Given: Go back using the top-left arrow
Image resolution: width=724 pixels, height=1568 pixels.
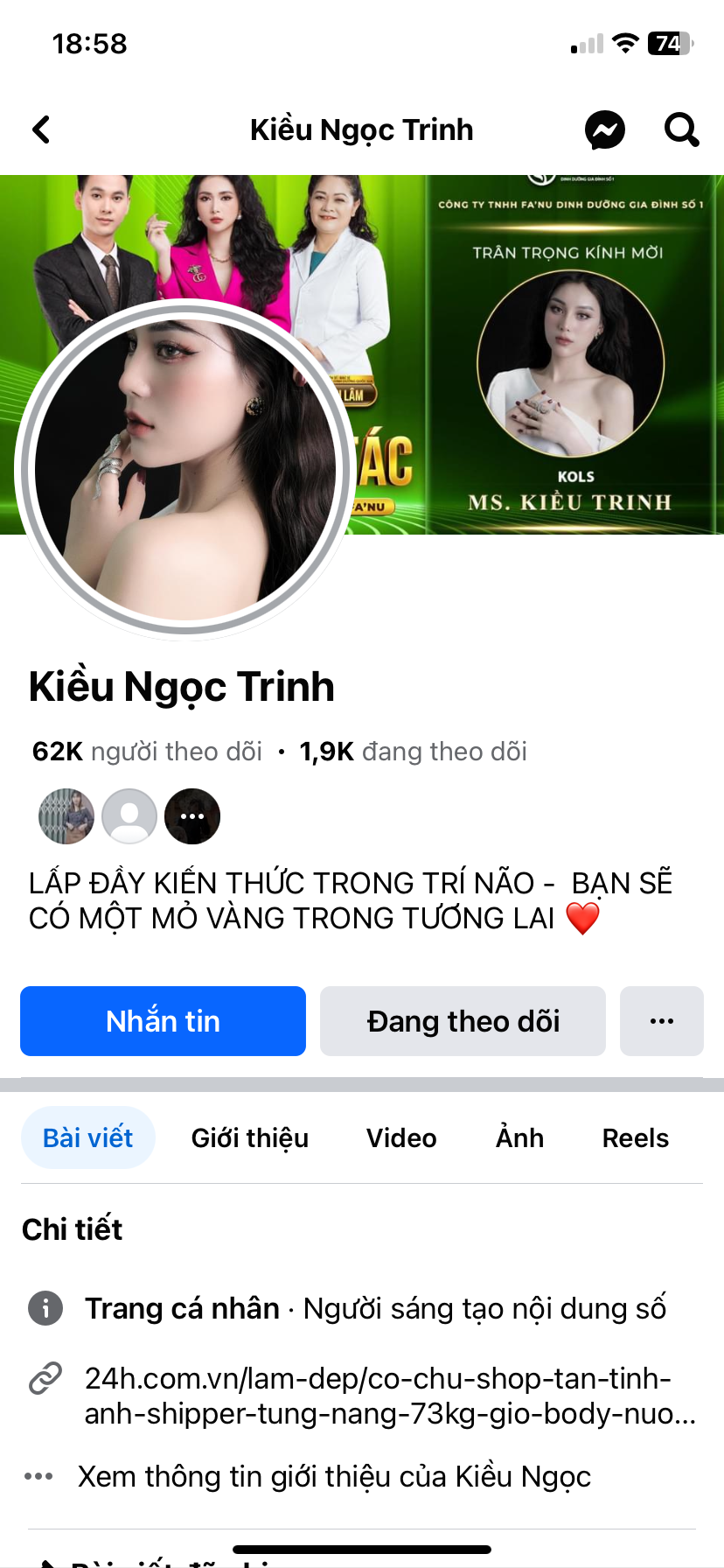Looking at the screenshot, I should click(x=41, y=130).
